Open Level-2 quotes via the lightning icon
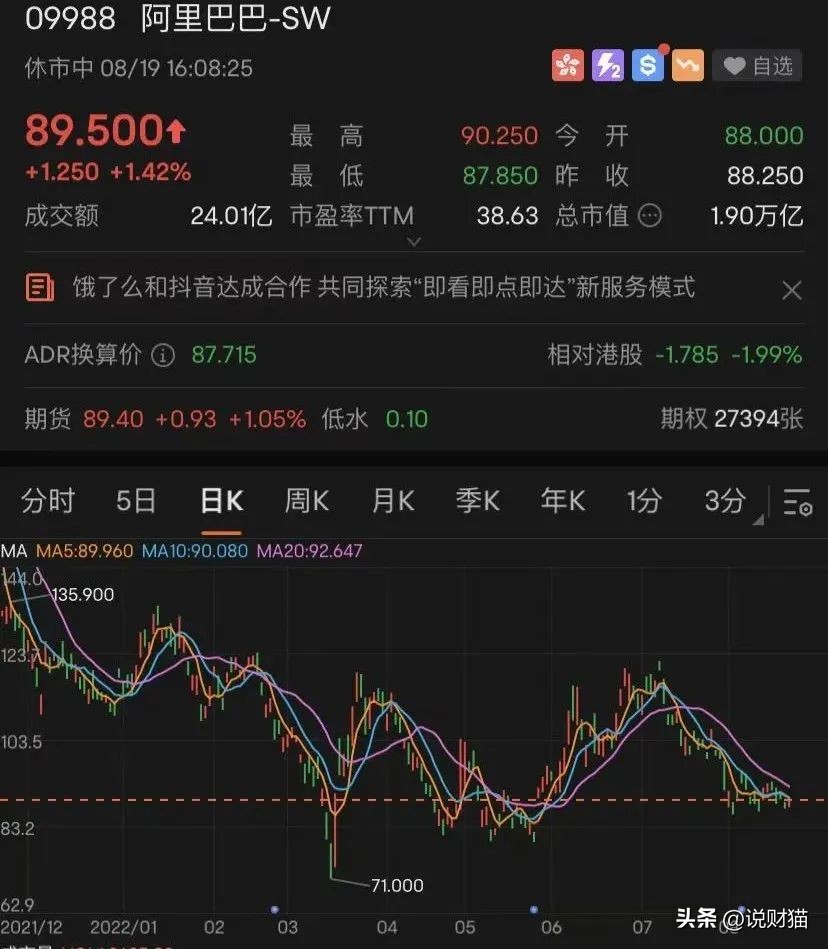The width and height of the screenshot is (828, 949). pyautogui.click(x=607, y=65)
